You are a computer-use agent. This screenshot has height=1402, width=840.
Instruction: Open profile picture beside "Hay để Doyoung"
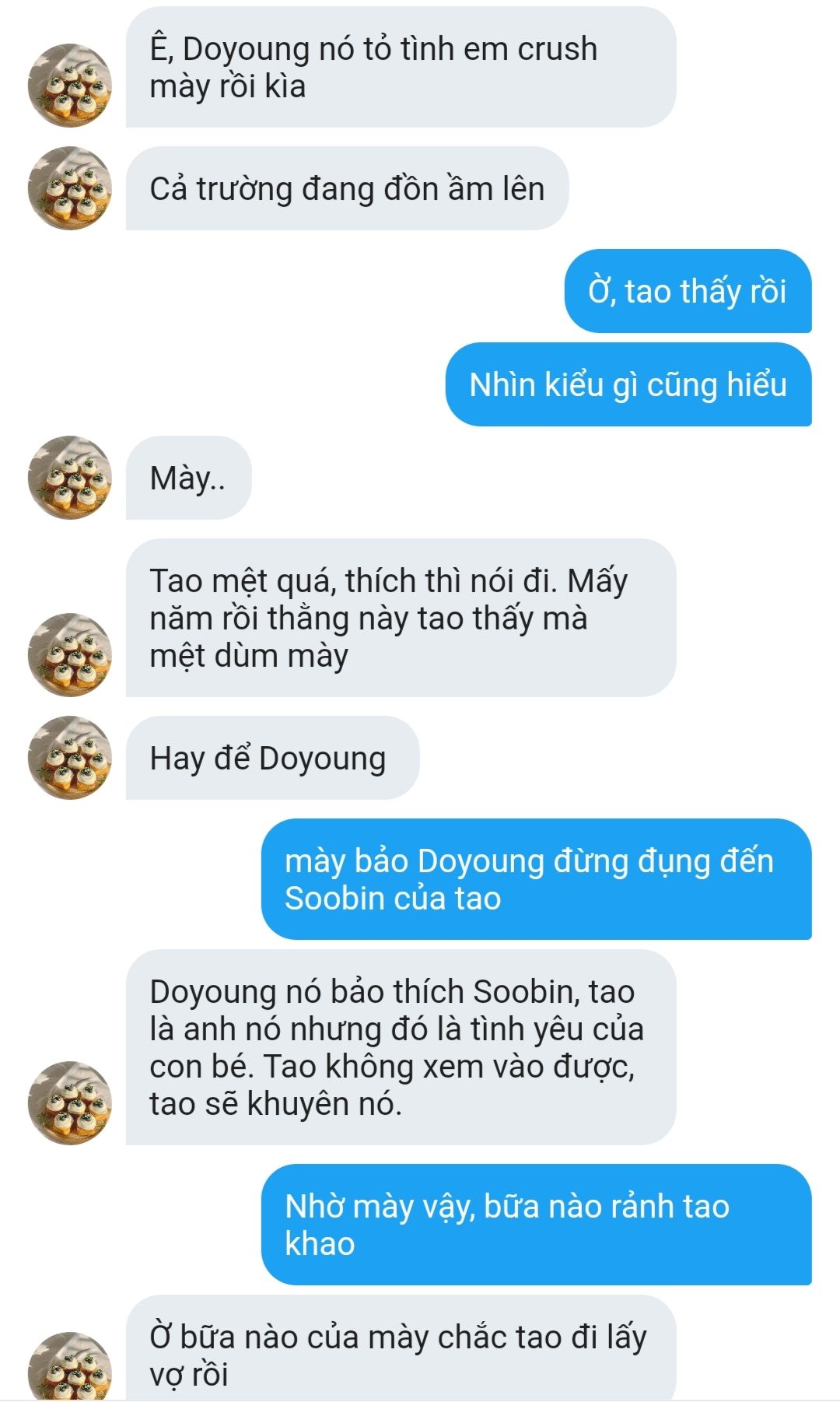tap(70, 758)
